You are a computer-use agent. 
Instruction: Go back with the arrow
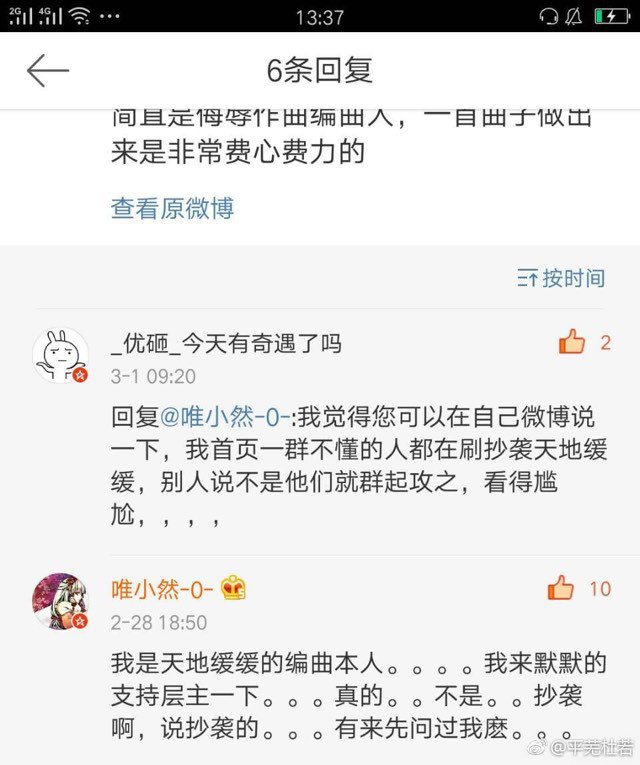pos(47,71)
